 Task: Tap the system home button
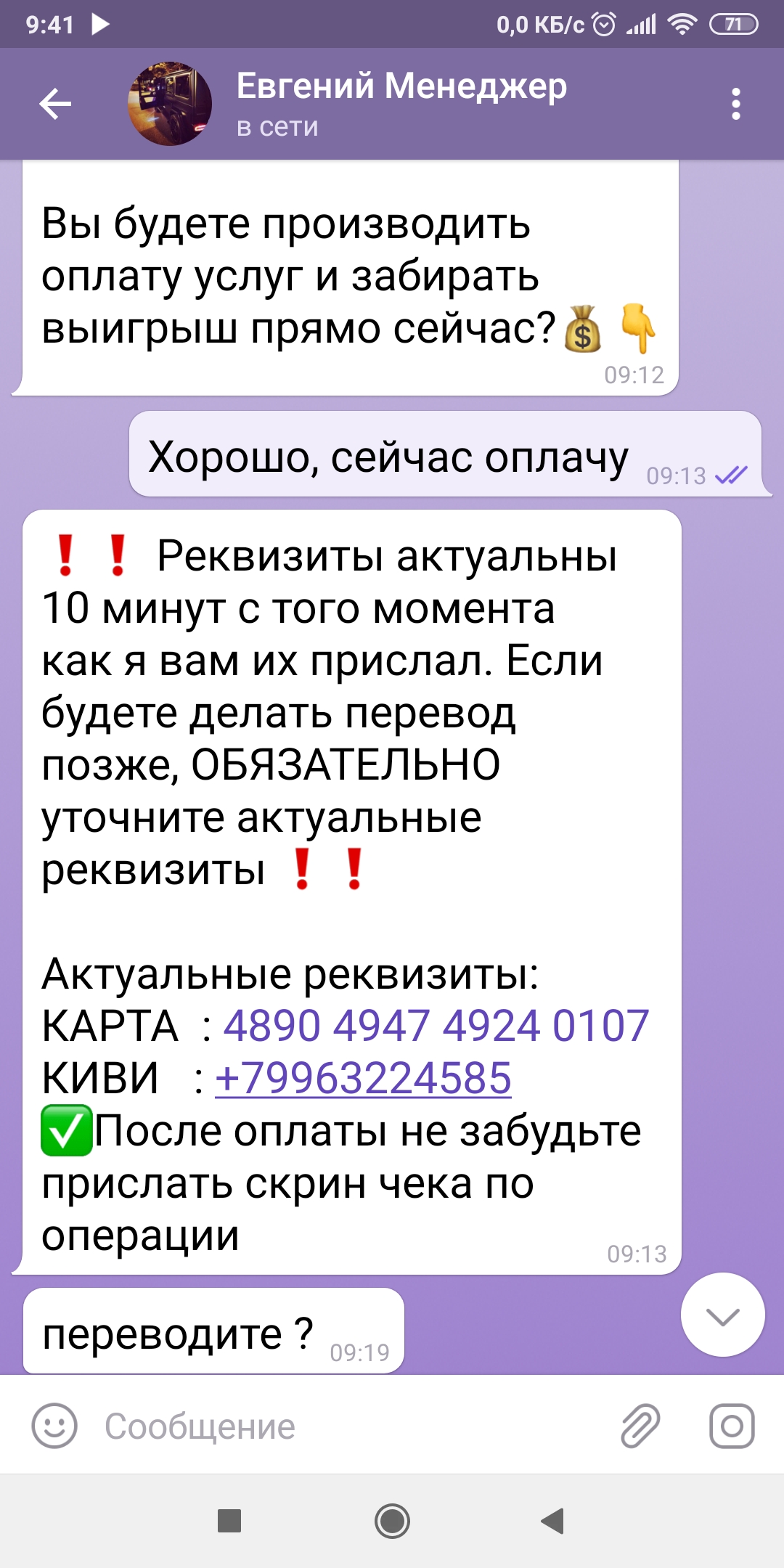[x=392, y=1521]
